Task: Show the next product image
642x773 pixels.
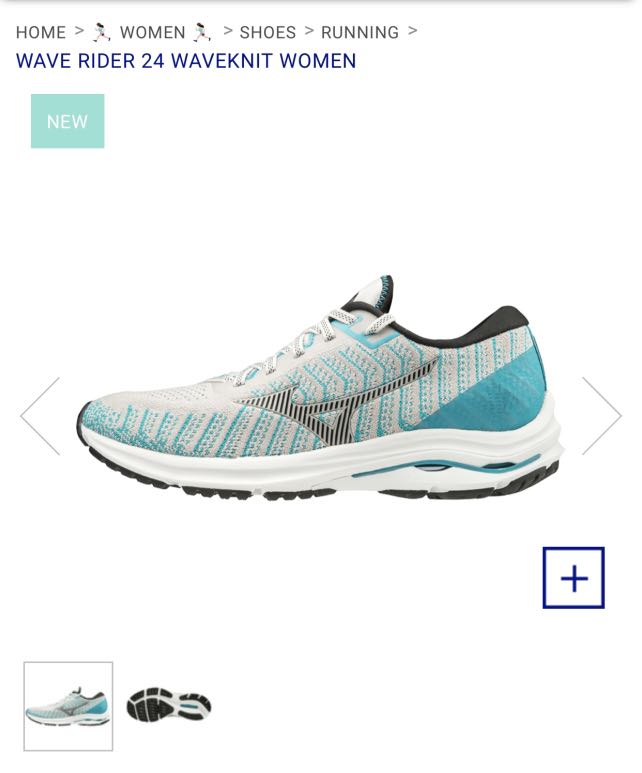Action: [x=601, y=416]
